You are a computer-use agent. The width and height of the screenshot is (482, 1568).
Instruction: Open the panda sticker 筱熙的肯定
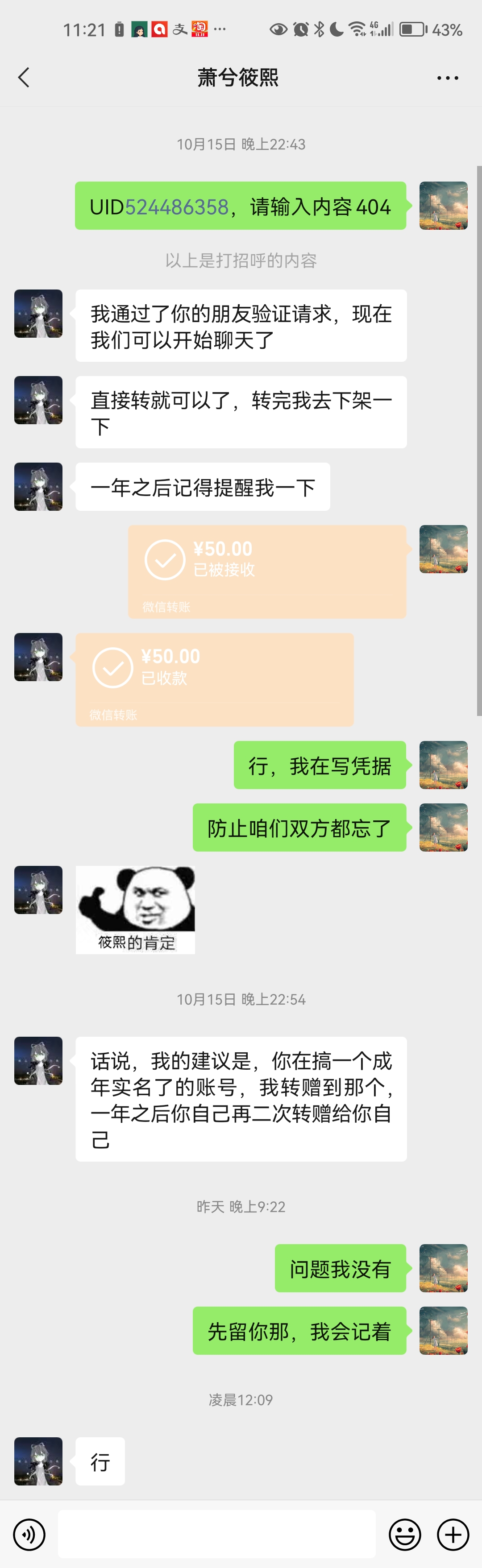135,910
